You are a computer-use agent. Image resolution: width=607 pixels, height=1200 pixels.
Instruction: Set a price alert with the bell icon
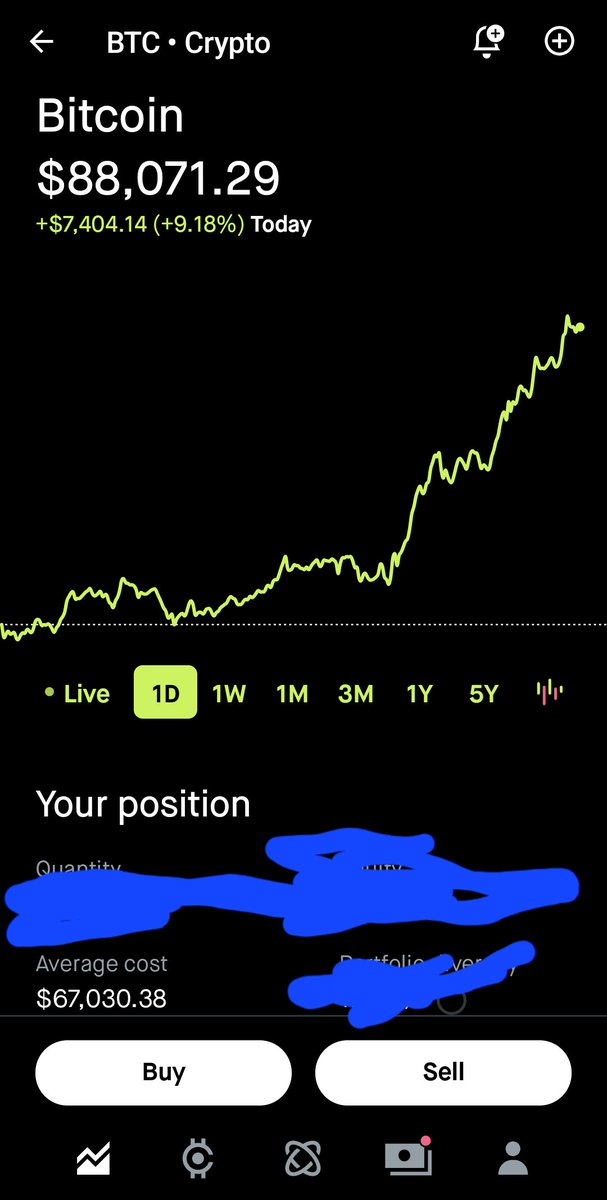[488, 41]
